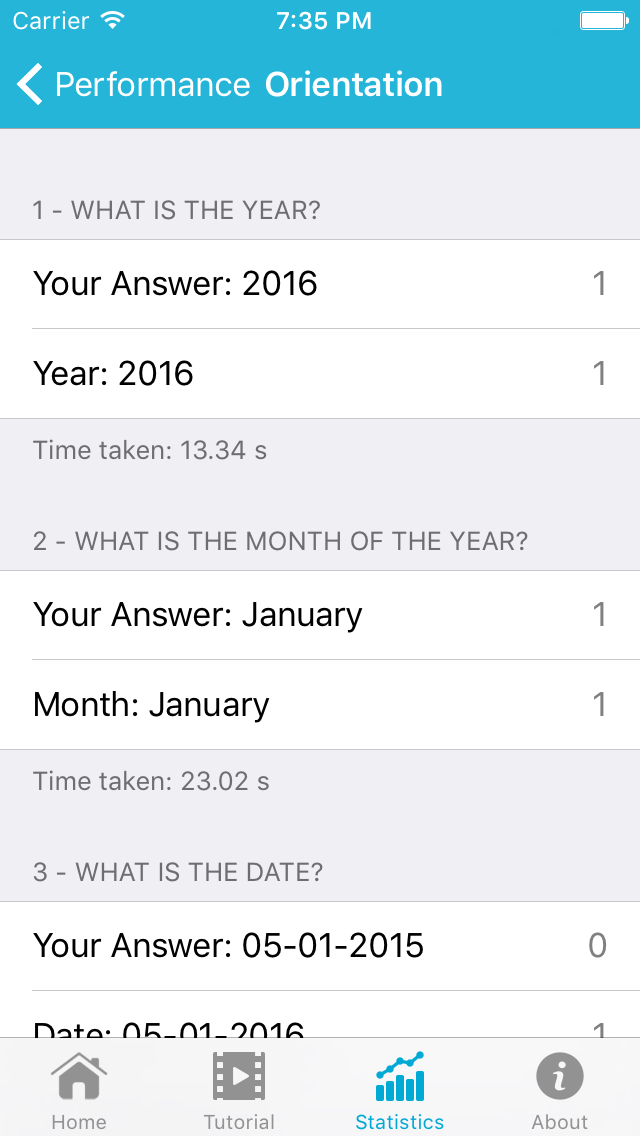This screenshot has height=1136, width=640.
Task: Switch to the Home tab
Action: (79, 1089)
